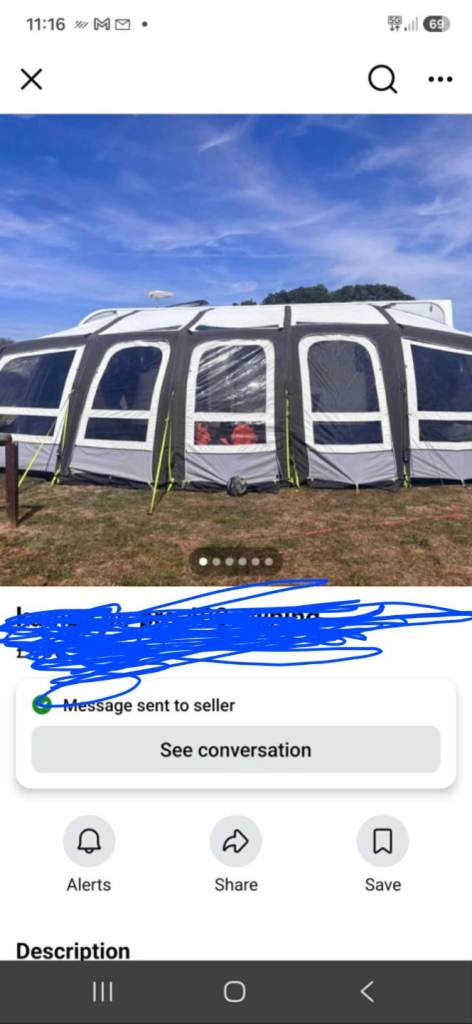Tap the See conversation button
The height and width of the screenshot is (1024, 472).
(x=236, y=750)
